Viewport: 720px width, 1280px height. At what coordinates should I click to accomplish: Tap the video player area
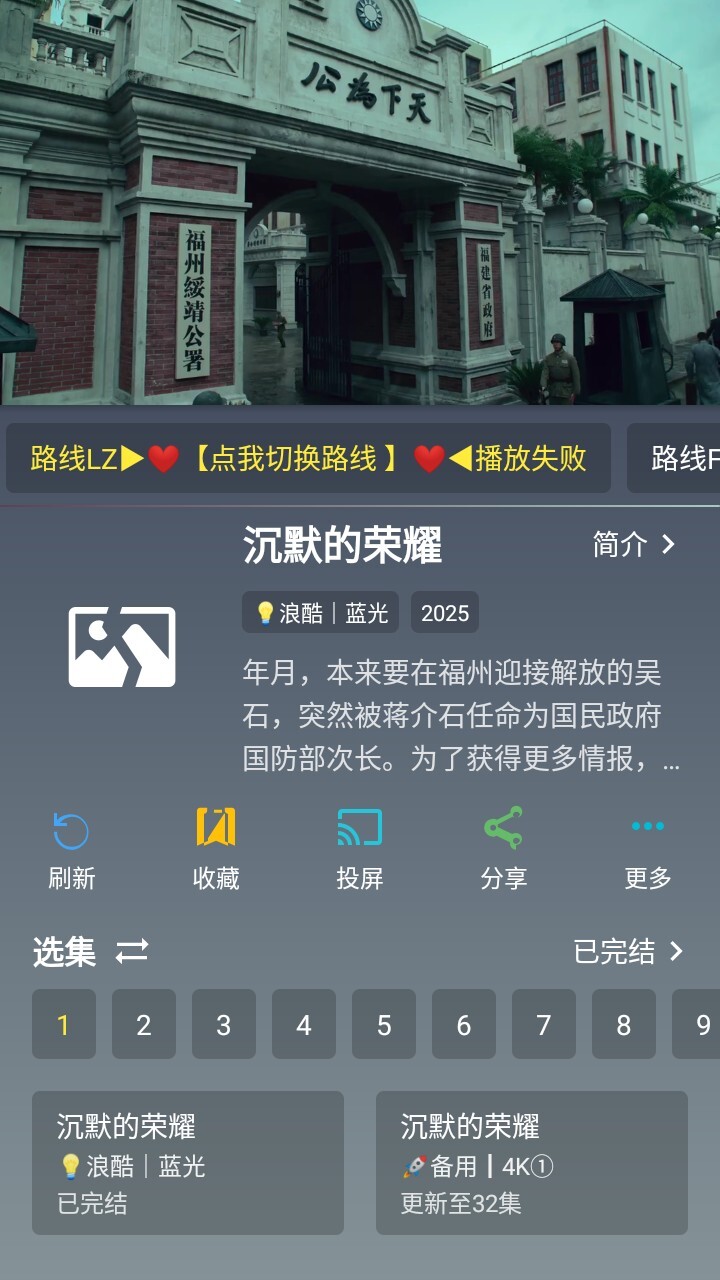(x=360, y=200)
